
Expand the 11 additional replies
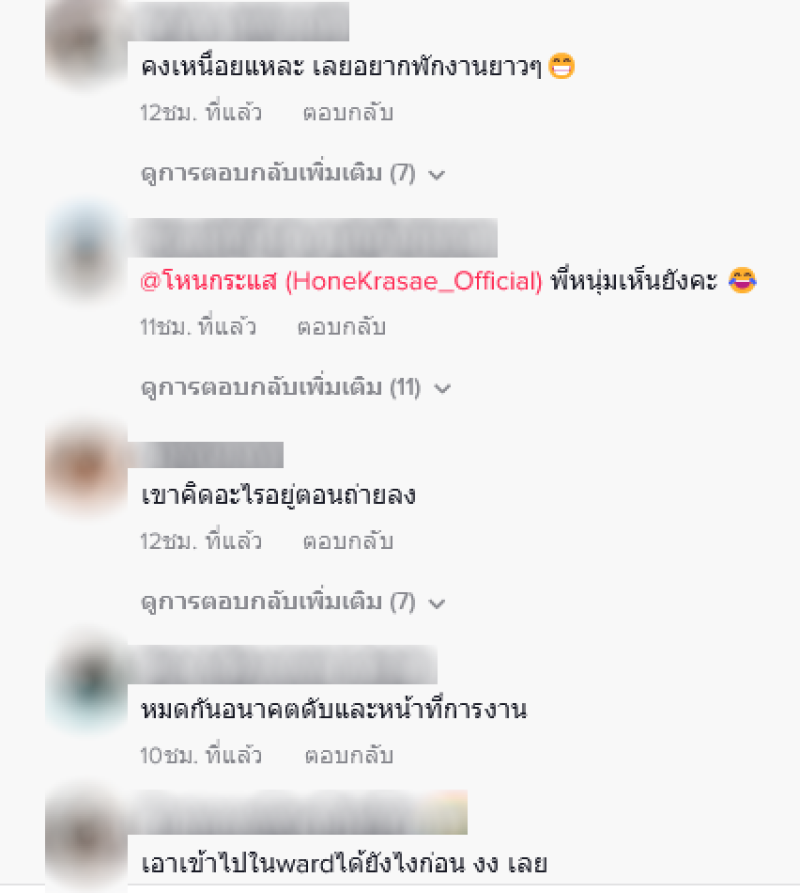coord(295,387)
